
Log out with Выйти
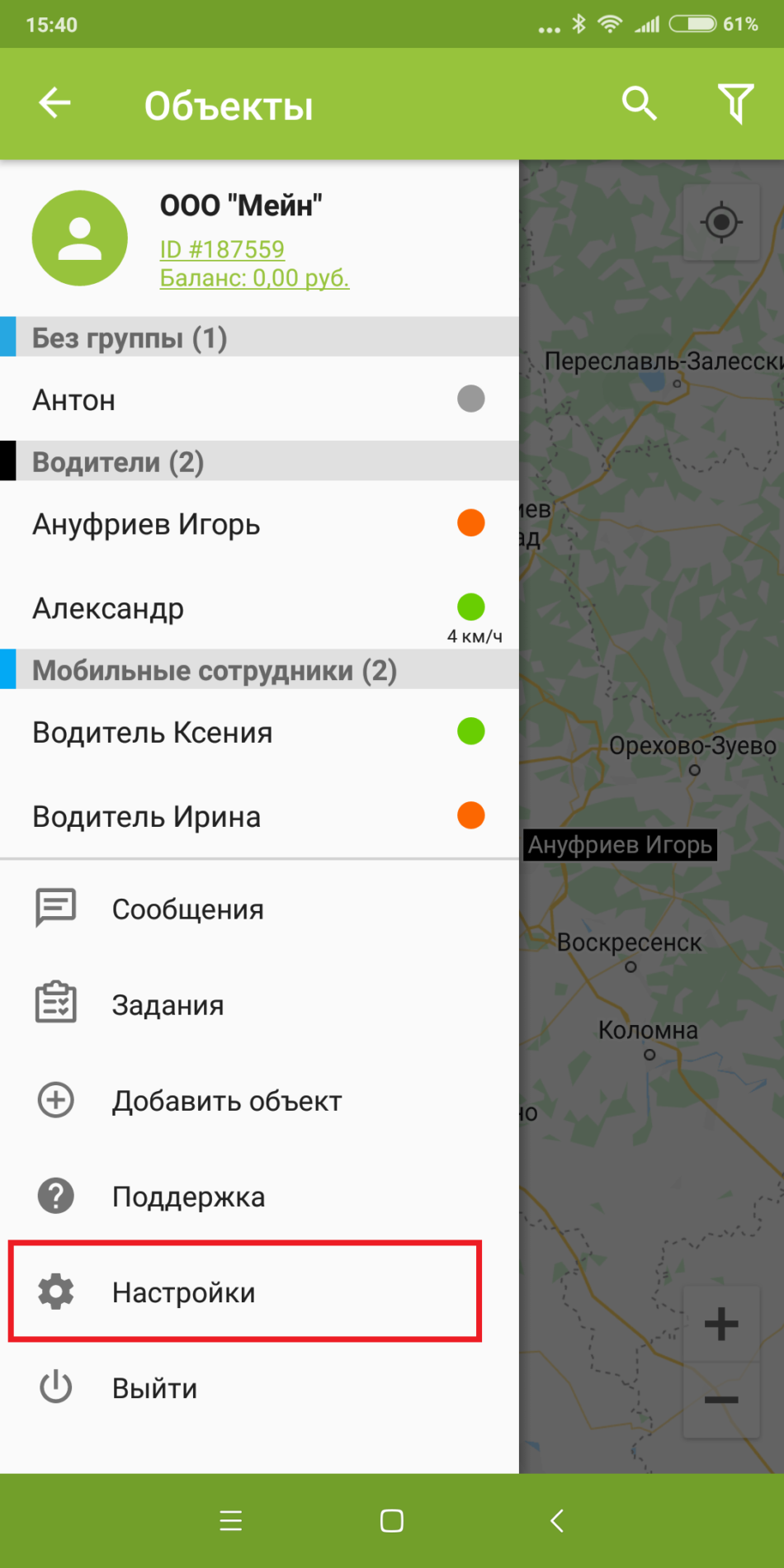259,1388
